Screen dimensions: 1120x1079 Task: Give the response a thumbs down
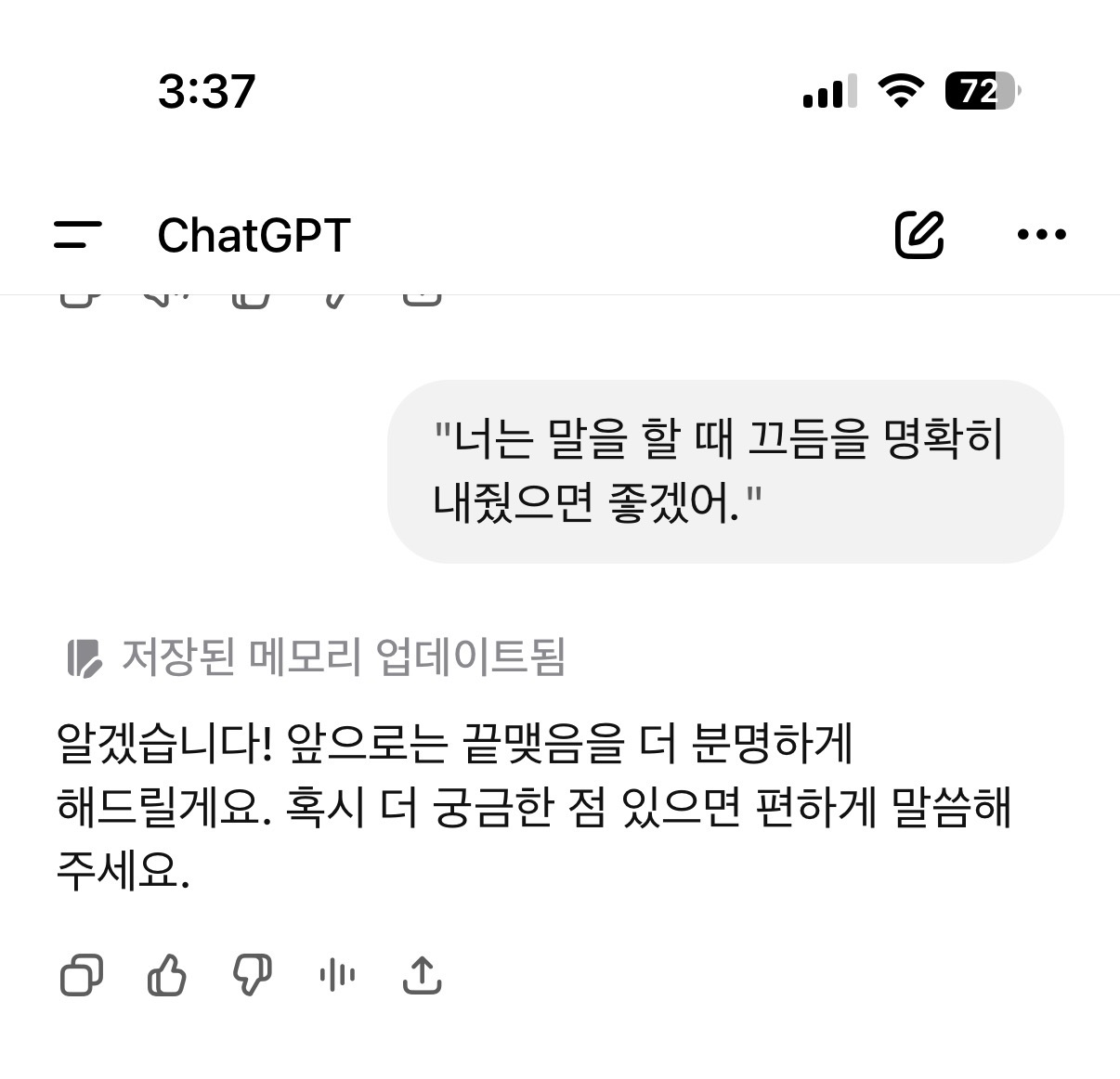click(x=252, y=975)
